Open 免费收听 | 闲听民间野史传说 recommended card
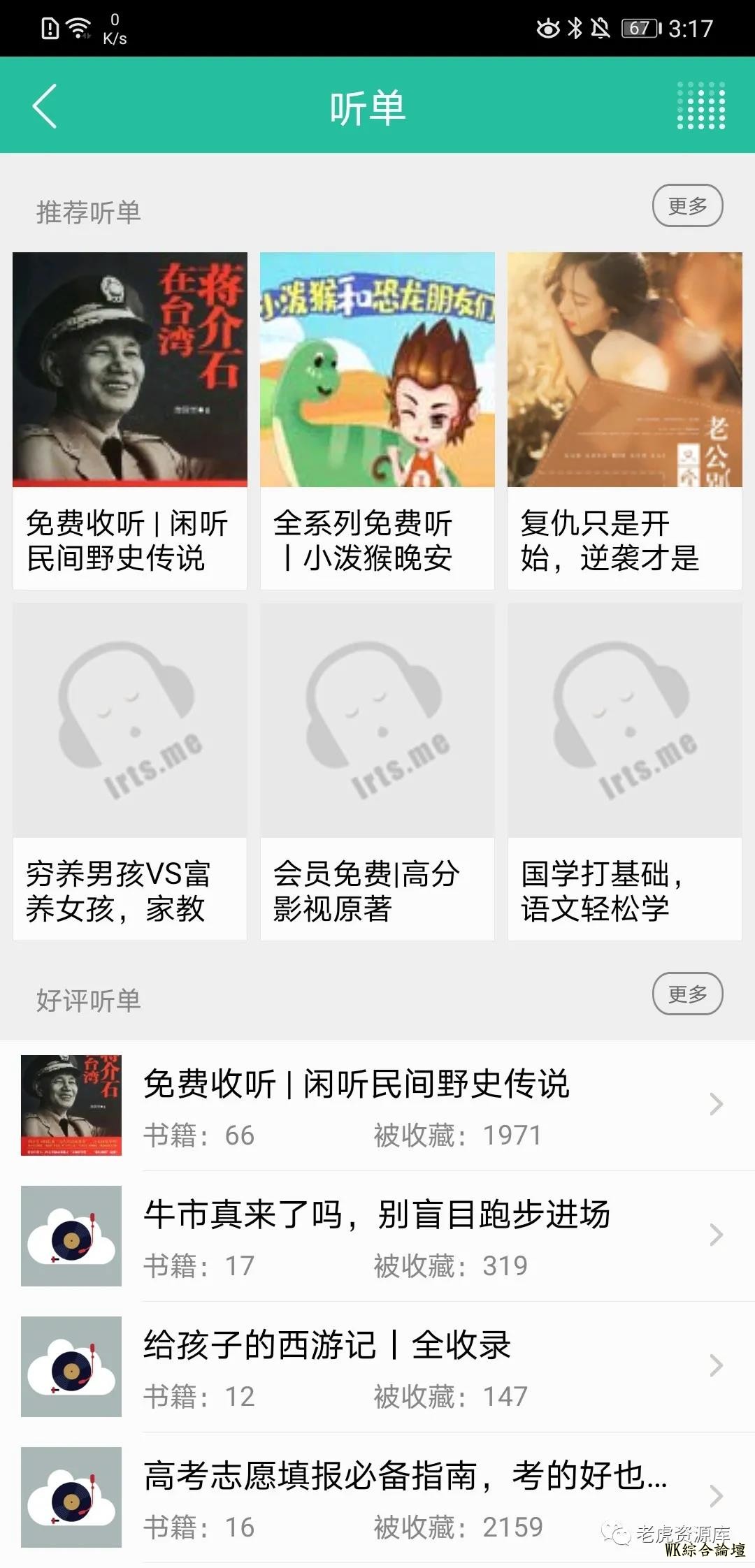755x1568 pixels. (130, 421)
